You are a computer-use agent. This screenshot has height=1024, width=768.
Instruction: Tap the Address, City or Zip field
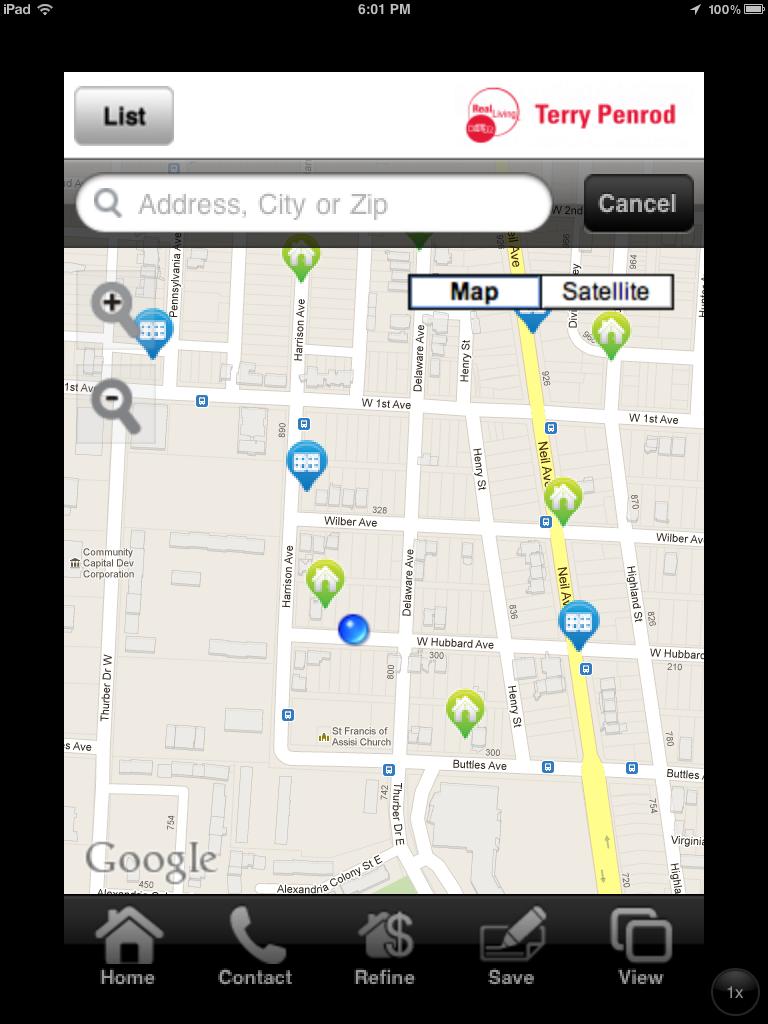pyautogui.click(x=314, y=203)
